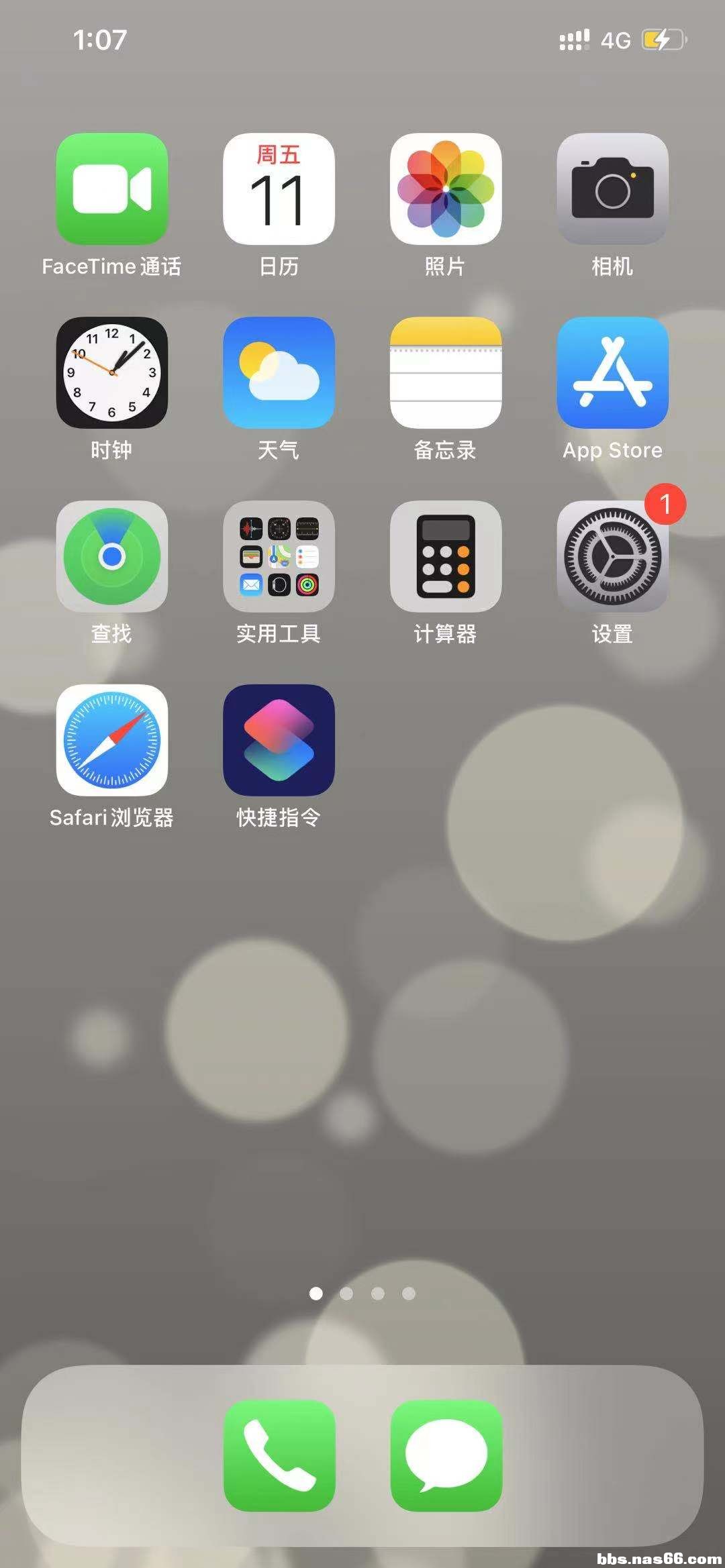725x1568 pixels.
Task: Open the Messages app in the dock
Action: pos(446,1455)
